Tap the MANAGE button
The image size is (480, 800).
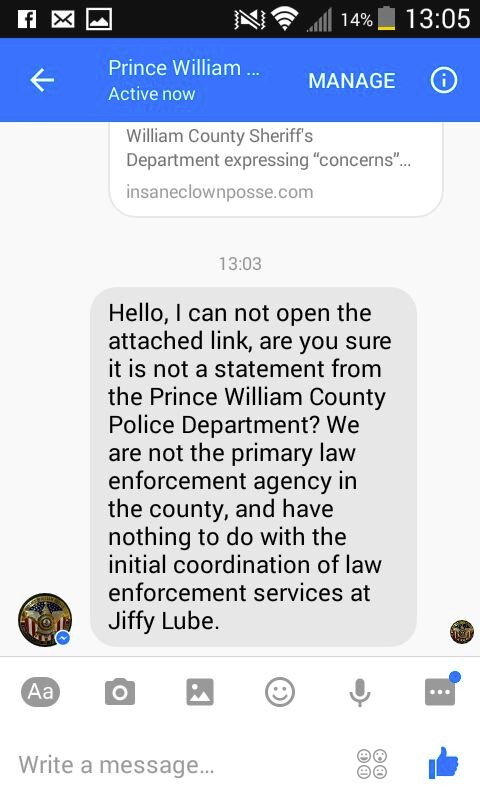tap(351, 81)
